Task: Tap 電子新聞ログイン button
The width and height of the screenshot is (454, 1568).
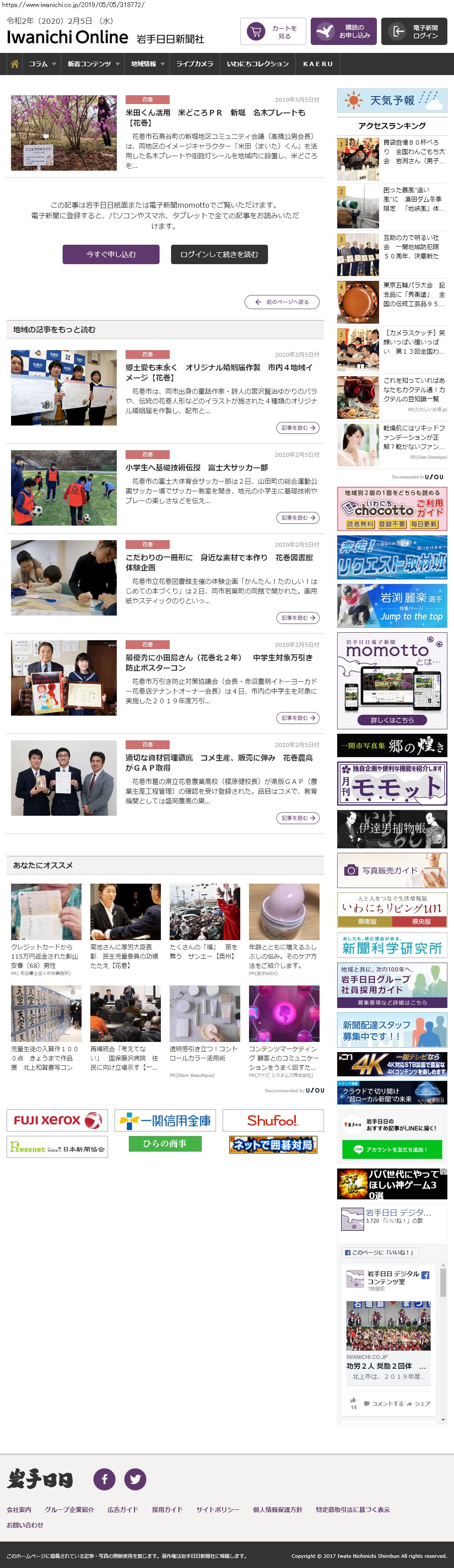Action: point(414,32)
